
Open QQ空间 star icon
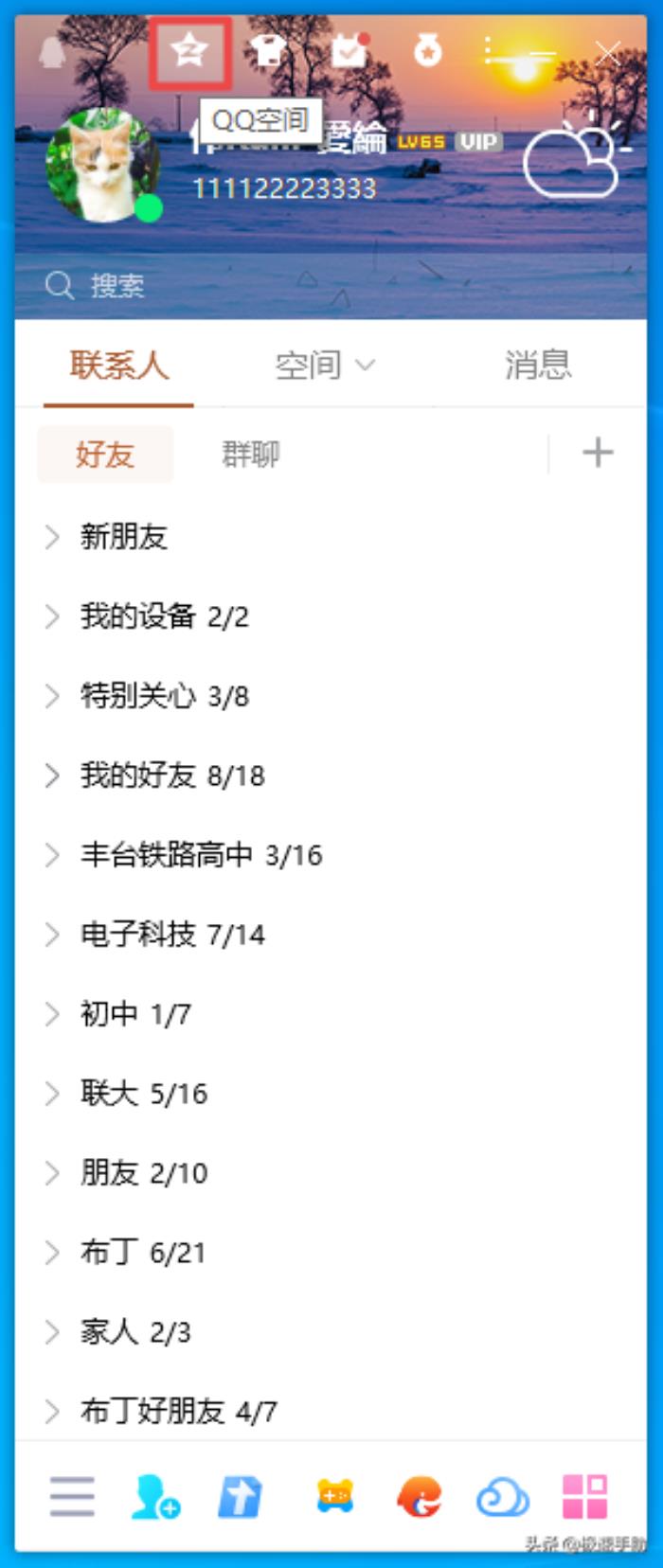click(189, 51)
